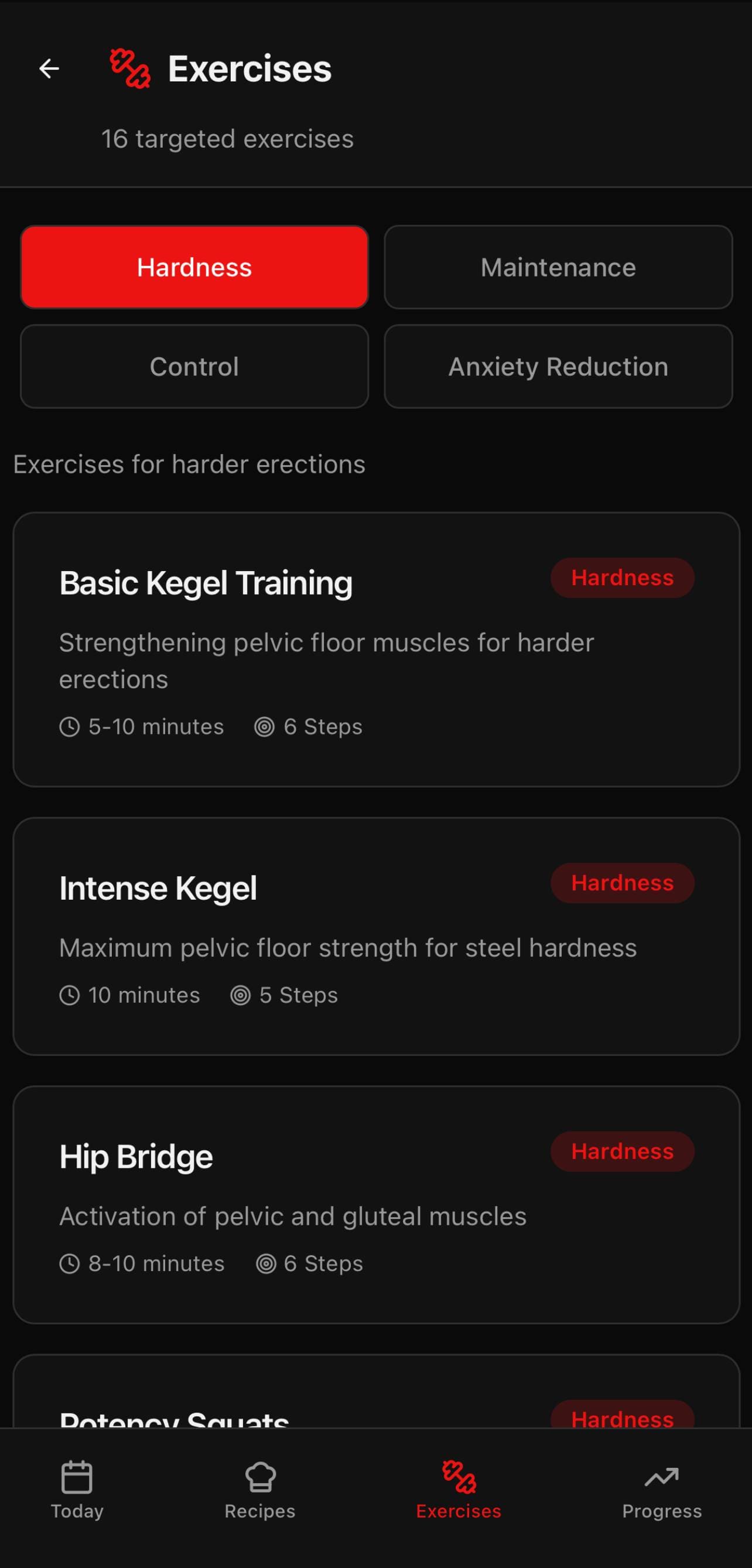The image size is (752, 1568).
Task: Tap the Exercises tab in bottom bar
Action: 459,1489
